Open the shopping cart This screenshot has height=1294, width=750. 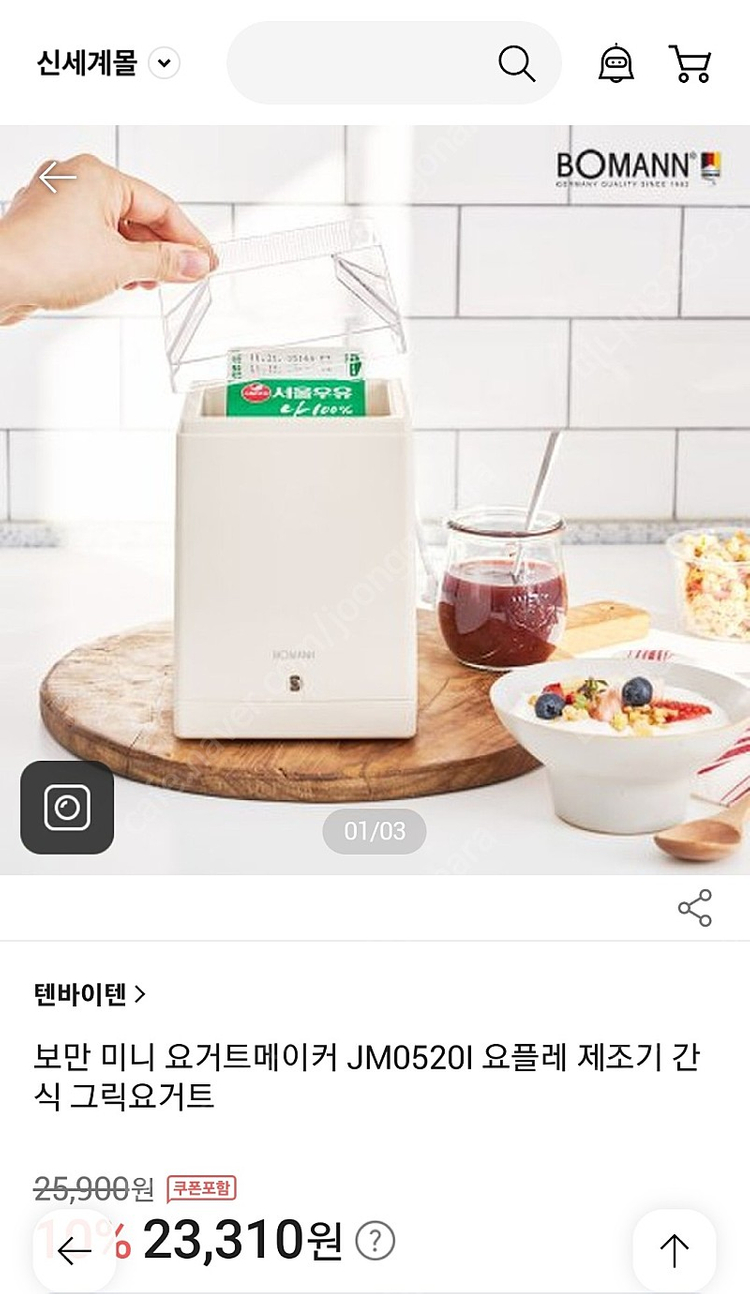tap(690, 64)
